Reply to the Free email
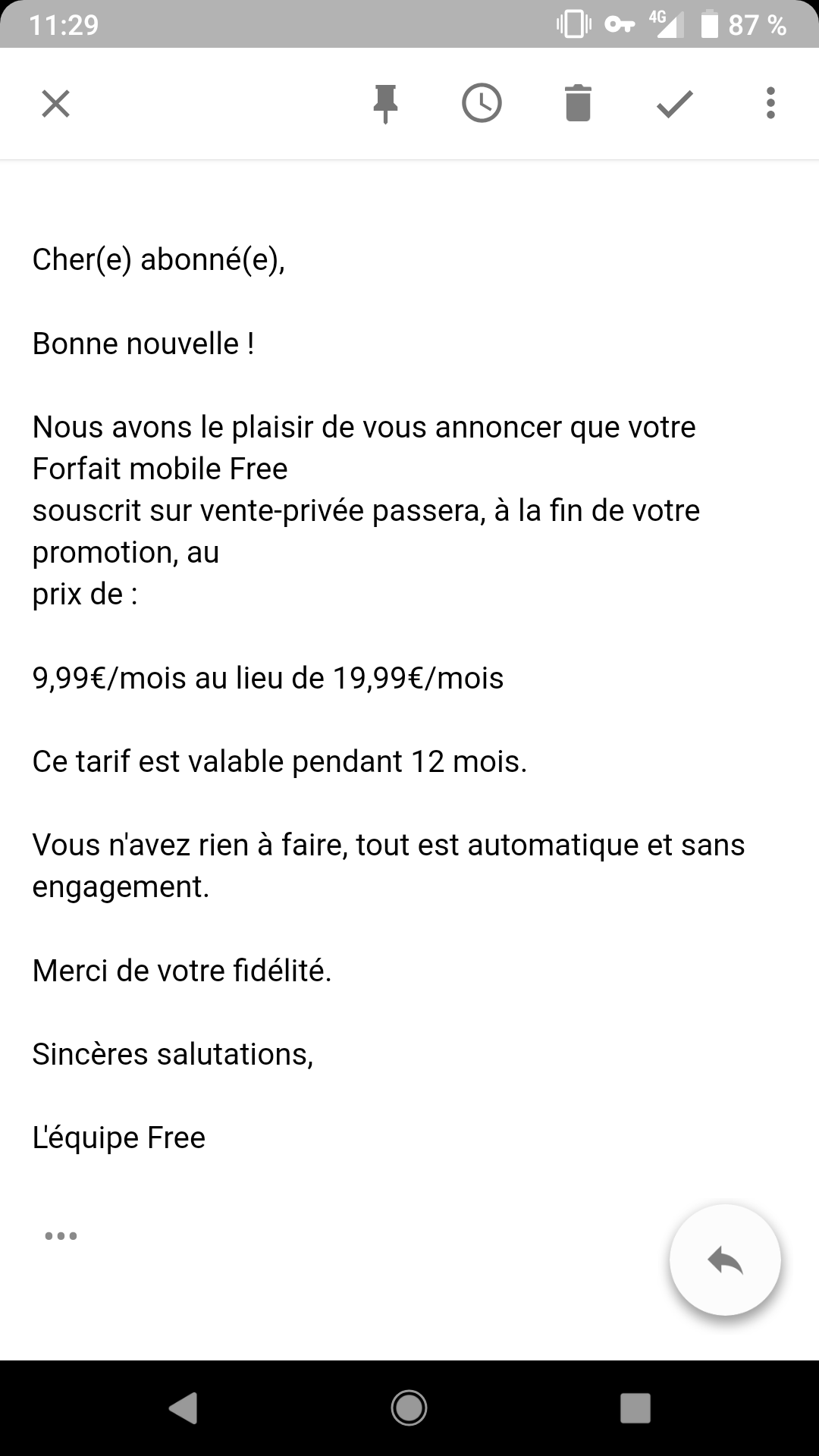The width and height of the screenshot is (819, 1456). 725,1260
